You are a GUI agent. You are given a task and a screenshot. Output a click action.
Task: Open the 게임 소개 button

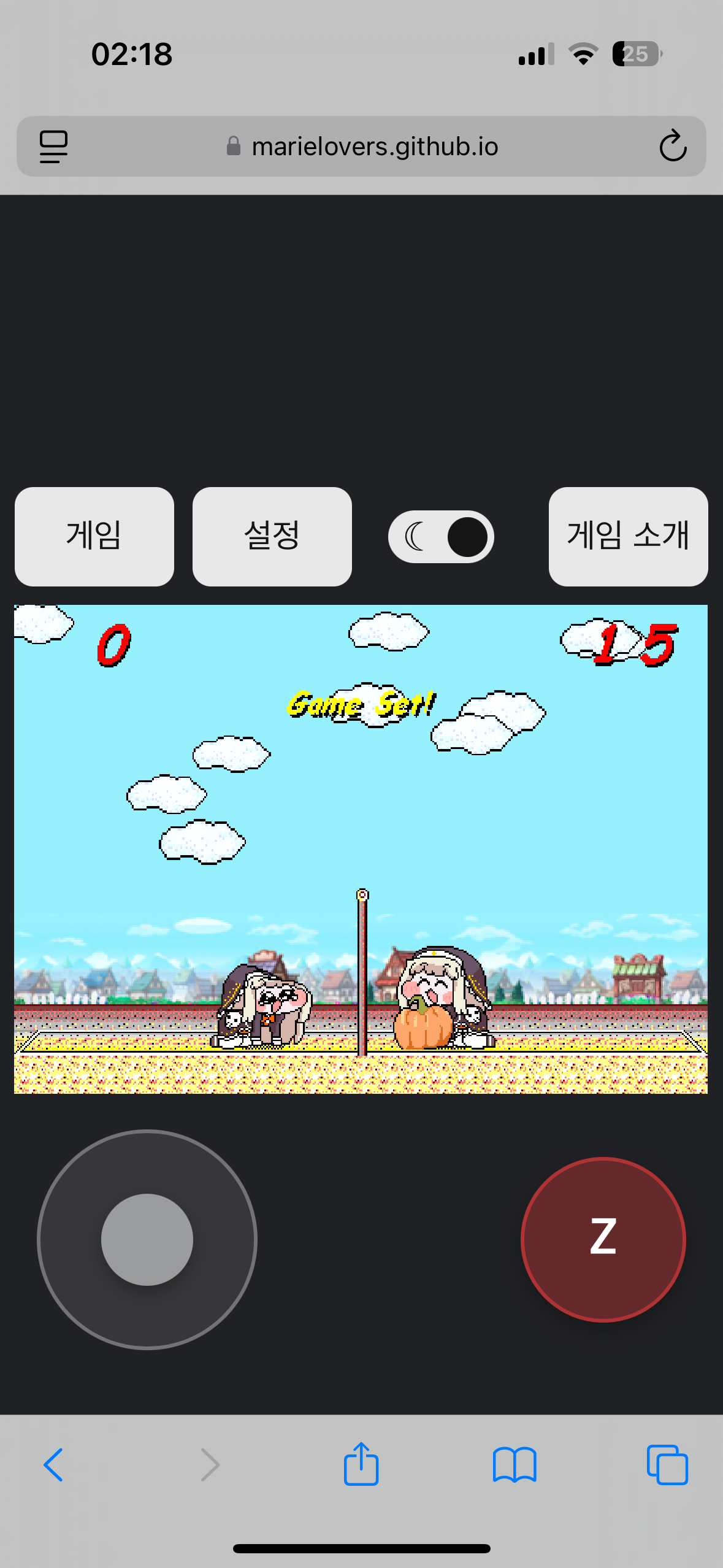tap(628, 536)
